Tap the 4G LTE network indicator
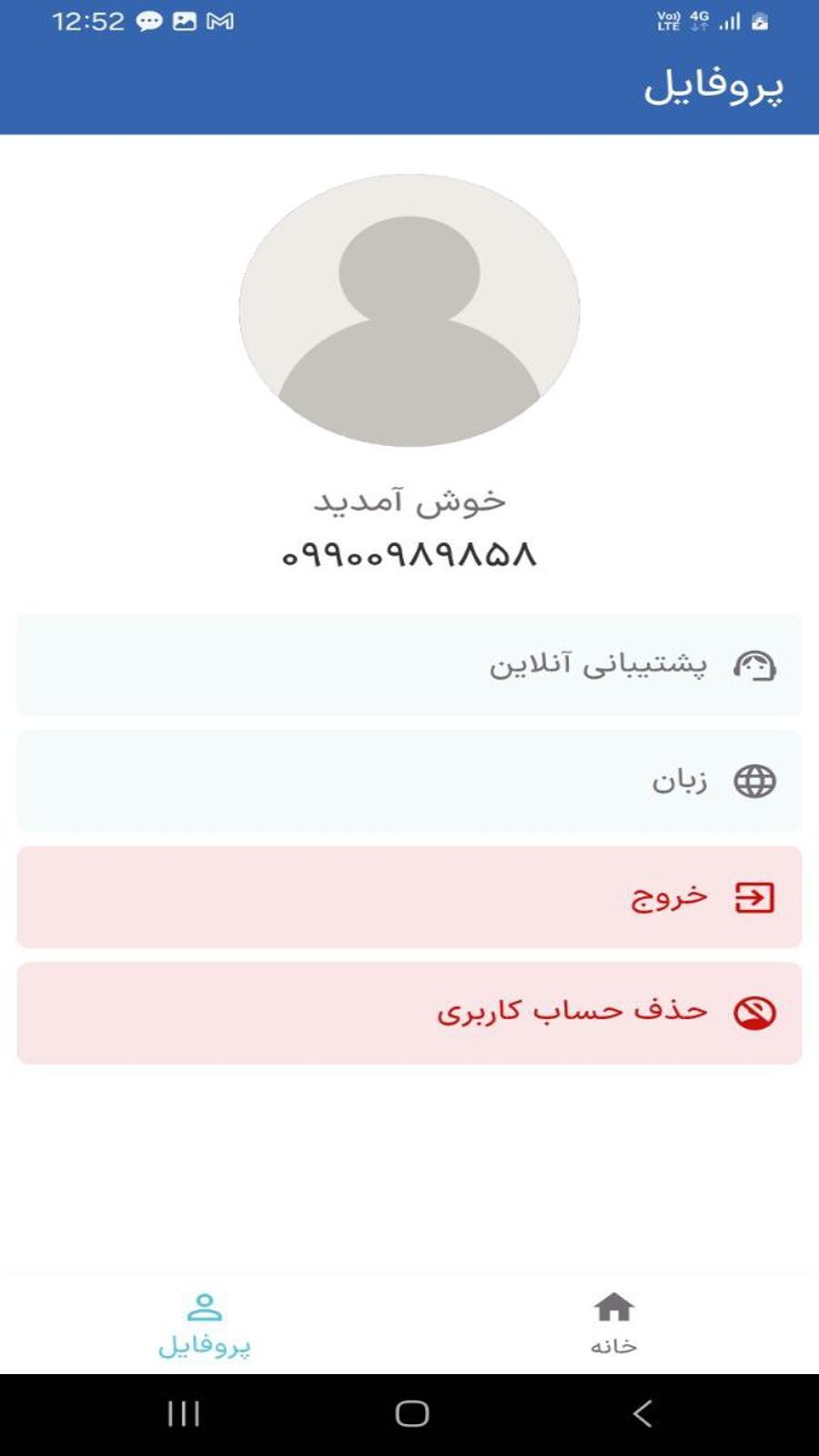 point(699,22)
